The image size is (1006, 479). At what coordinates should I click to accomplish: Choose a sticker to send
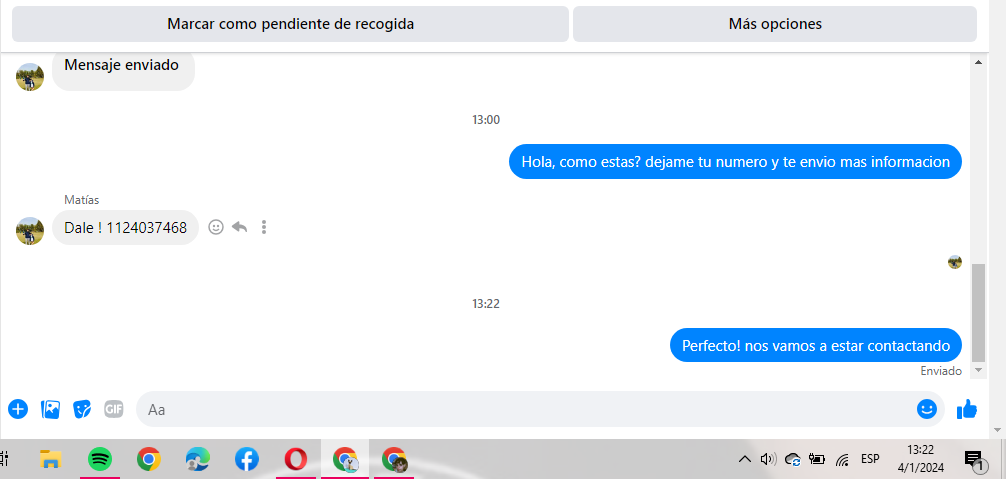tap(82, 409)
